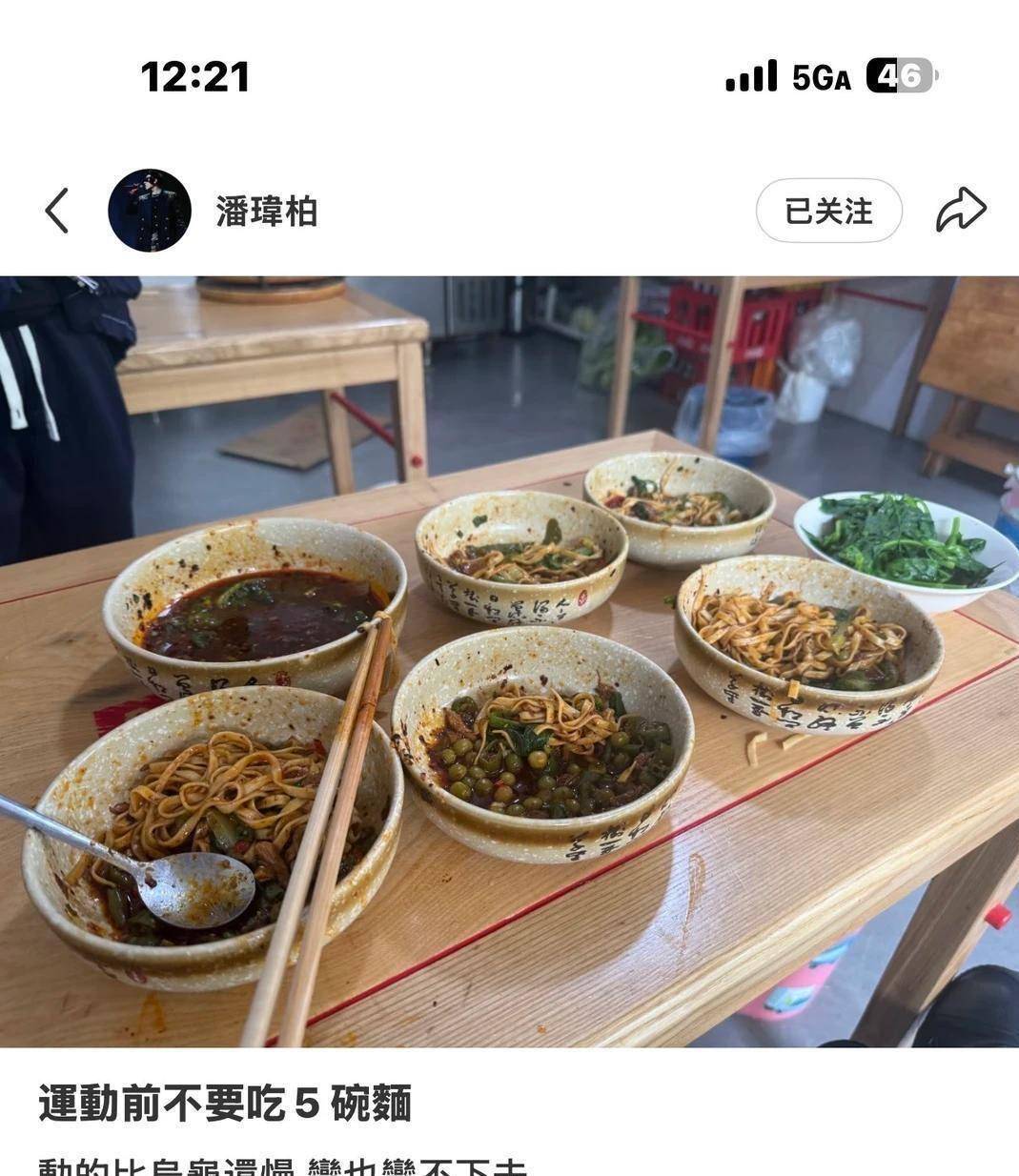The width and height of the screenshot is (1019, 1176).
Task: Open 潘瑋柏's profile avatar
Action: [149, 211]
